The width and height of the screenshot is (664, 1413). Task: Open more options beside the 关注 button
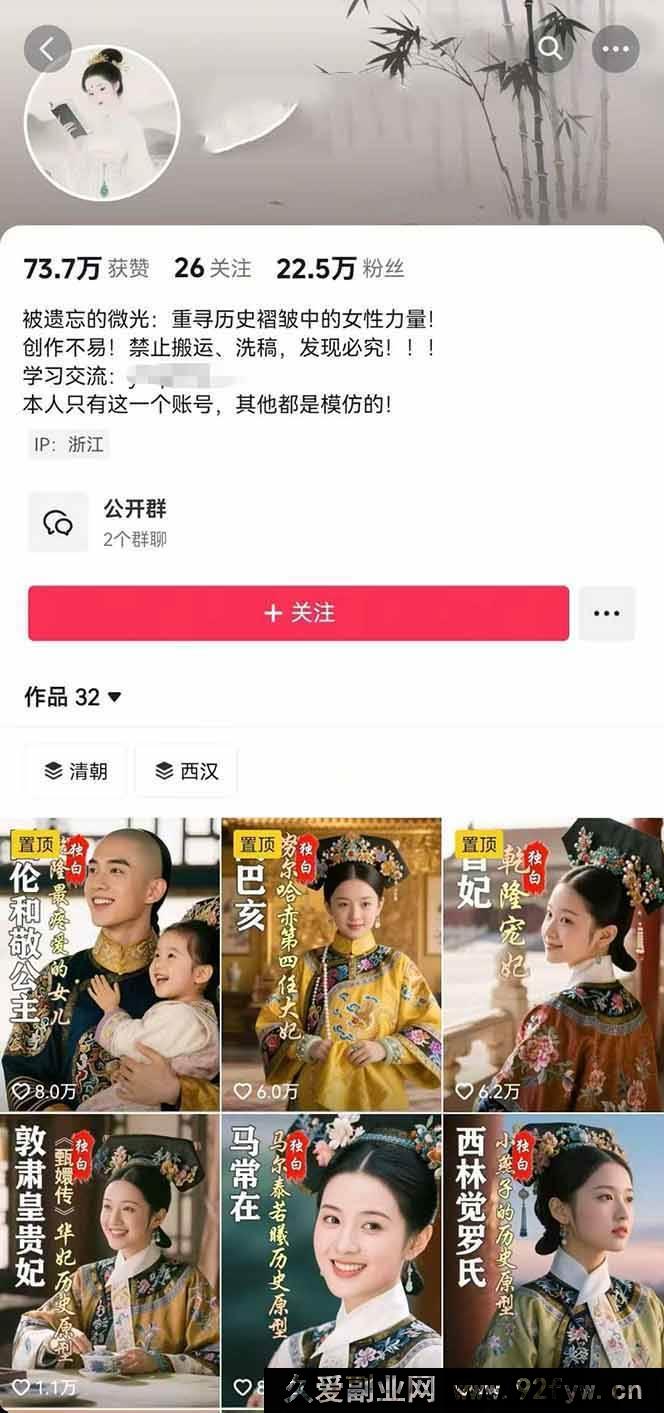606,613
